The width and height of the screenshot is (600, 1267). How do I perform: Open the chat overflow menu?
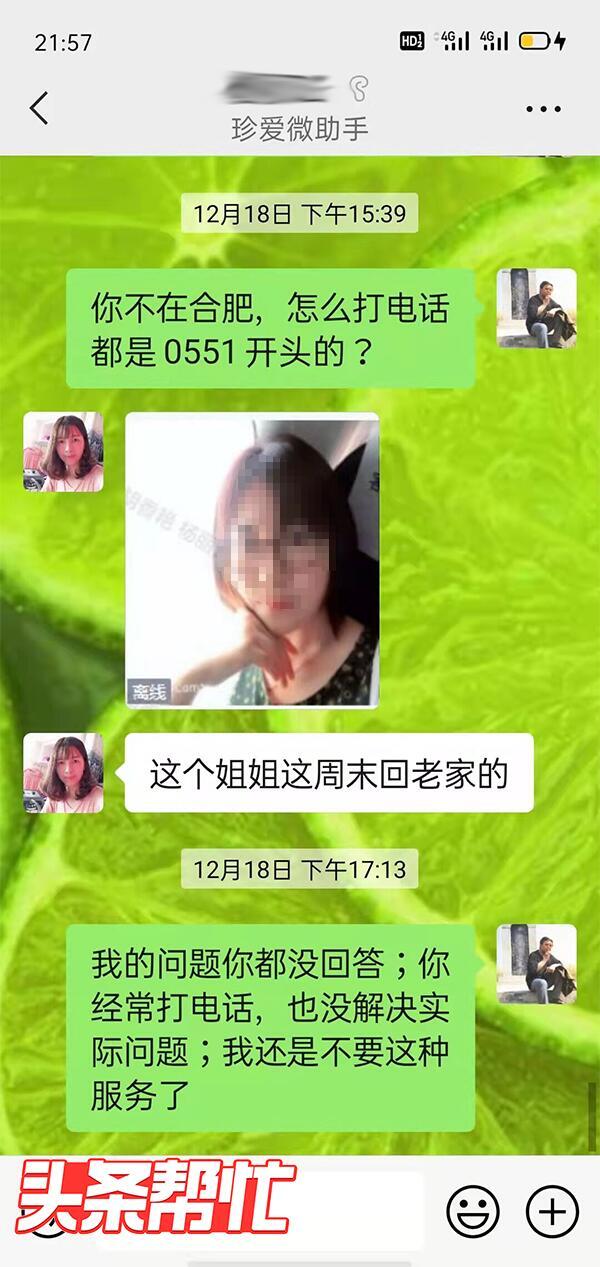click(543, 109)
